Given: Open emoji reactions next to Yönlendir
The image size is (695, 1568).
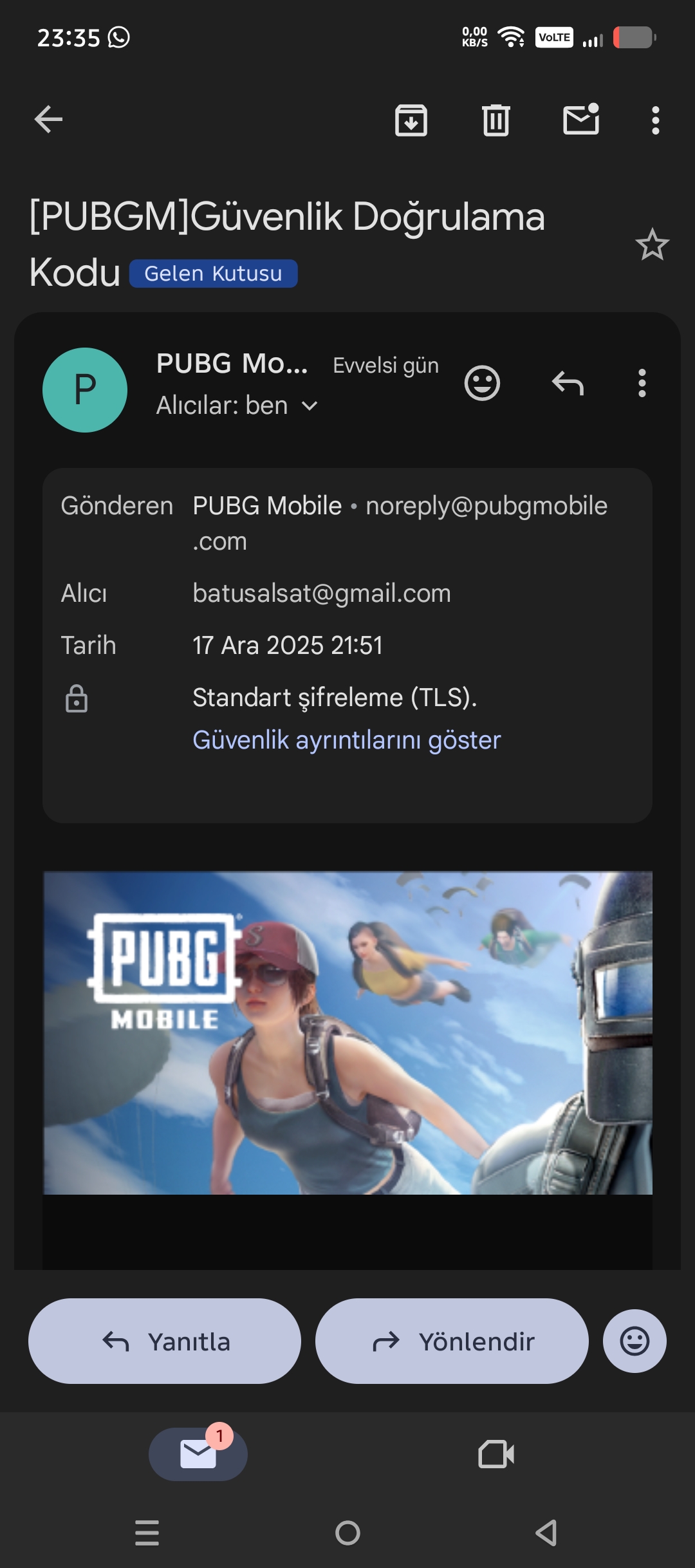Looking at the screenshot, I should [x=635, y=1341].
